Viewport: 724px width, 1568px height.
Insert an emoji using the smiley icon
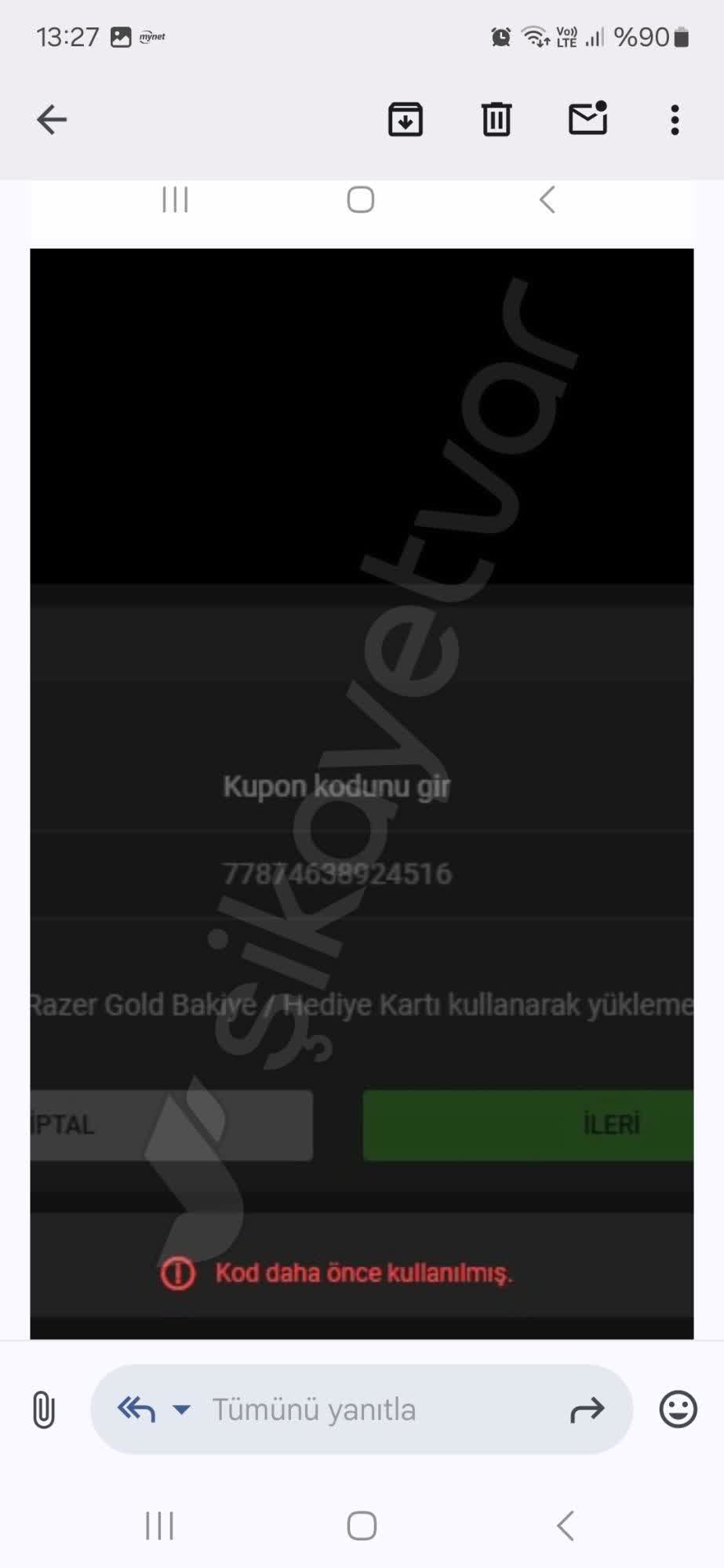[679, 1409]
